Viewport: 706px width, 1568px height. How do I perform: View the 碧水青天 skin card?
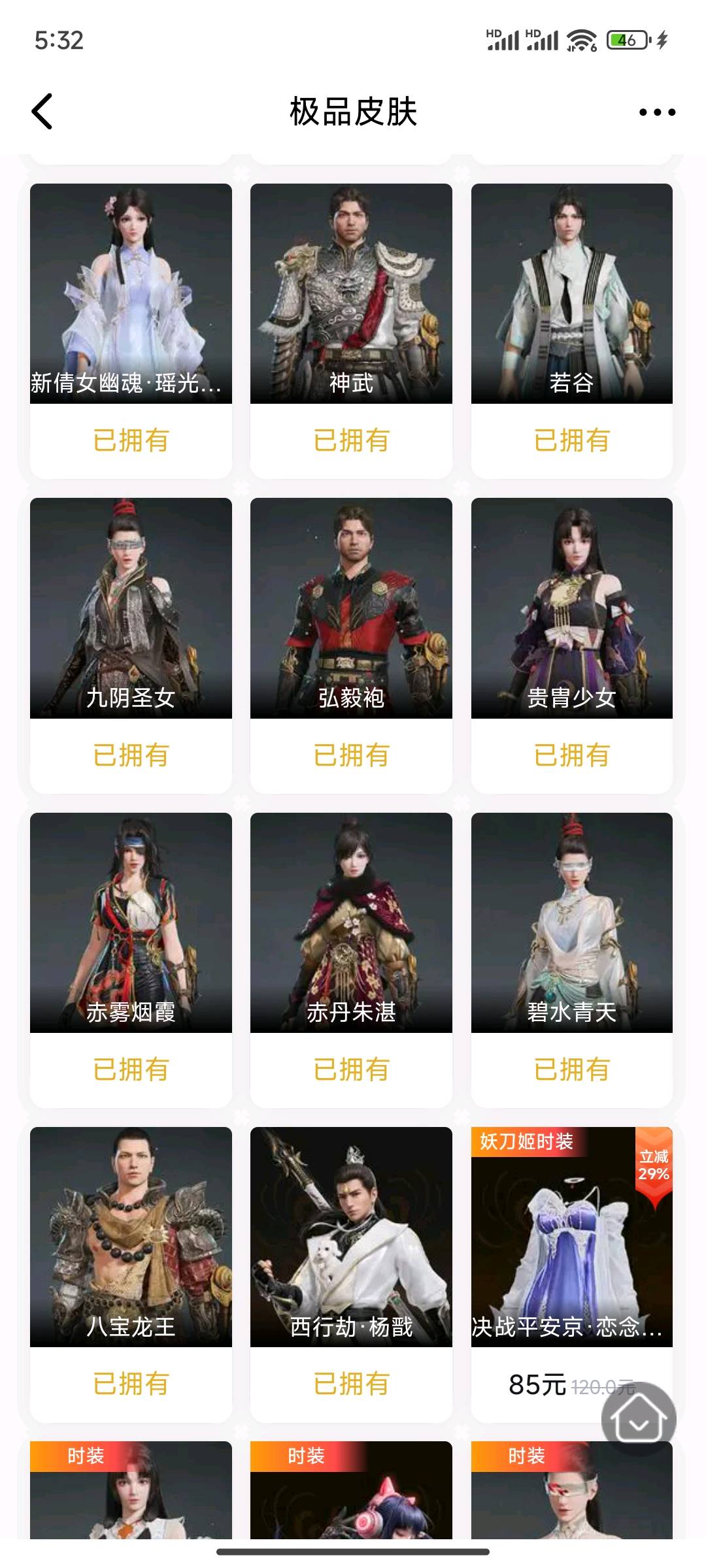pyautogui.click(x=571, y=923)
